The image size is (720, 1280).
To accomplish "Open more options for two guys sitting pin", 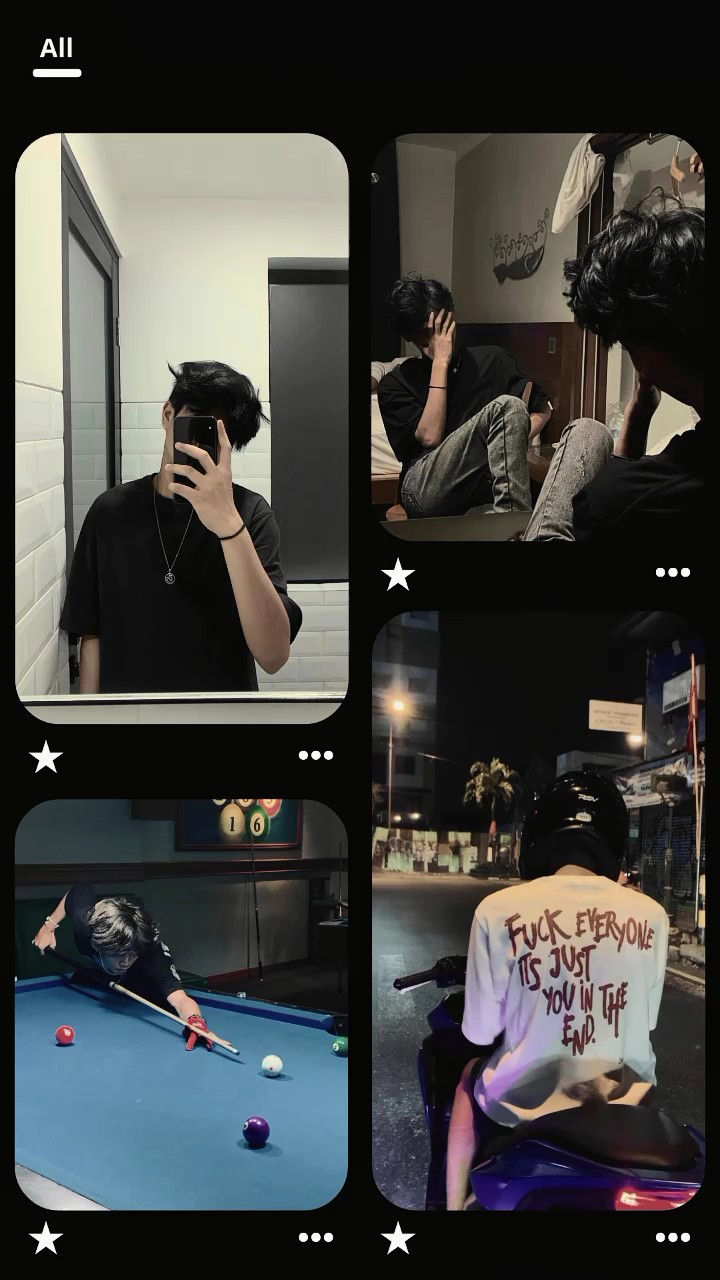I will point(673,573).
